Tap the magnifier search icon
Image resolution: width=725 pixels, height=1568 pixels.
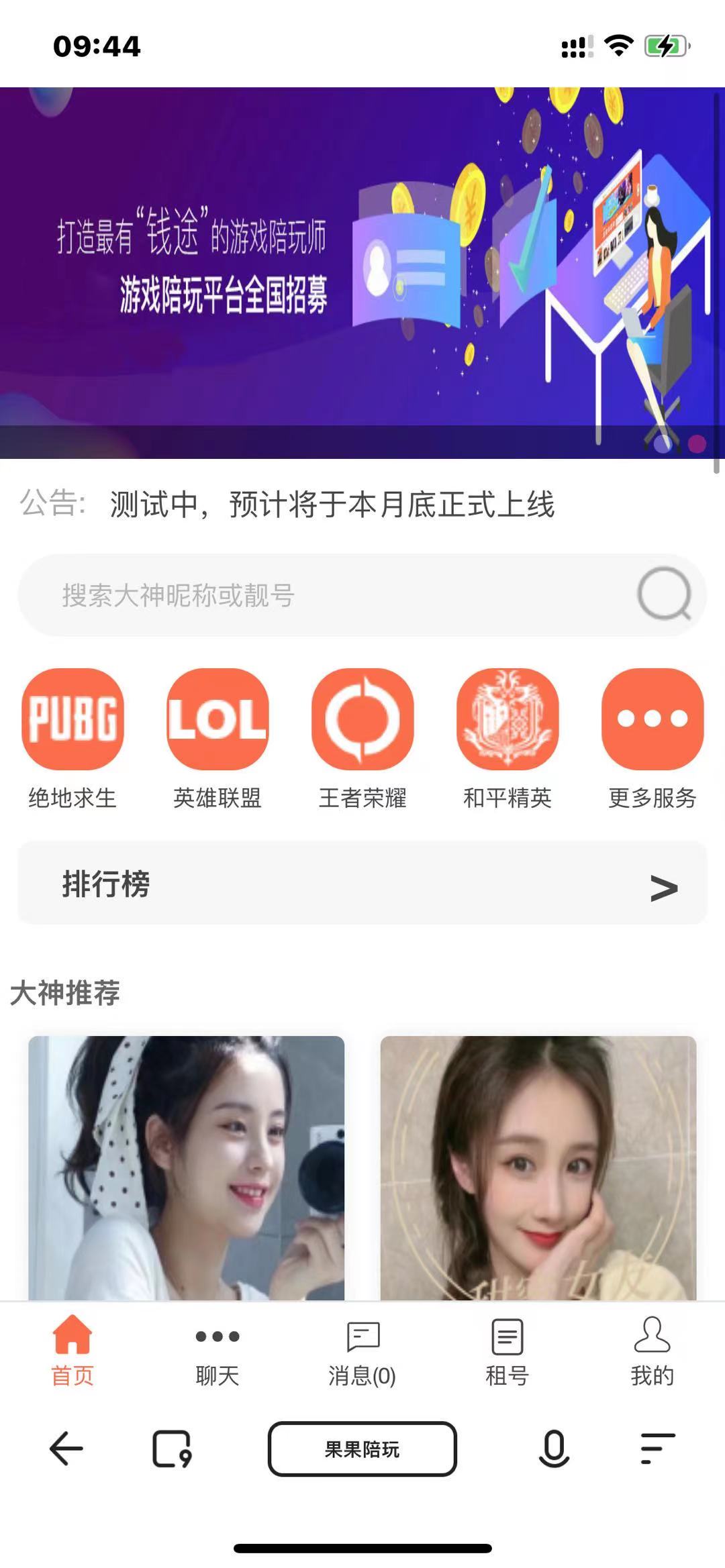point(664,594)
